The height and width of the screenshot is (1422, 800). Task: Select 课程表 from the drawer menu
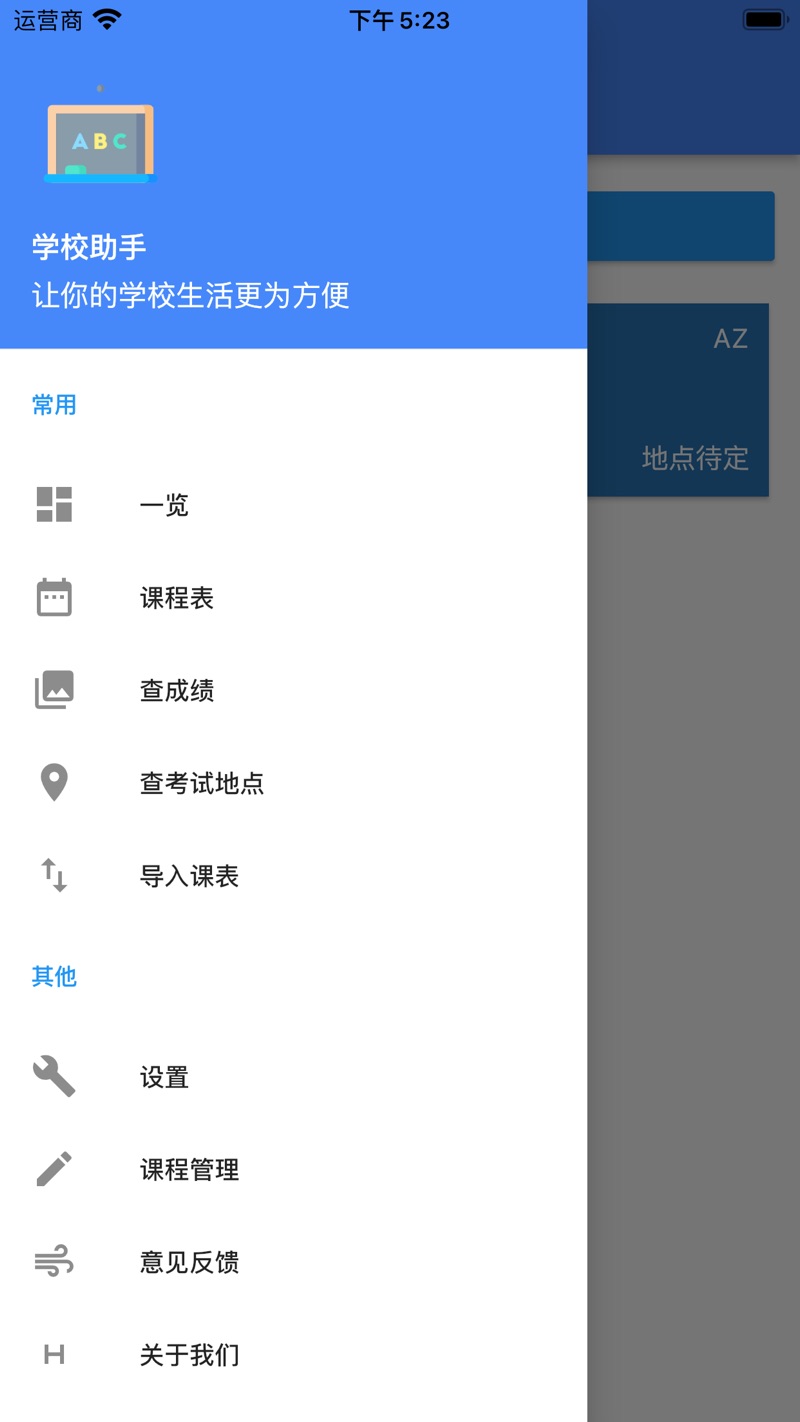(x=176, y=597)
